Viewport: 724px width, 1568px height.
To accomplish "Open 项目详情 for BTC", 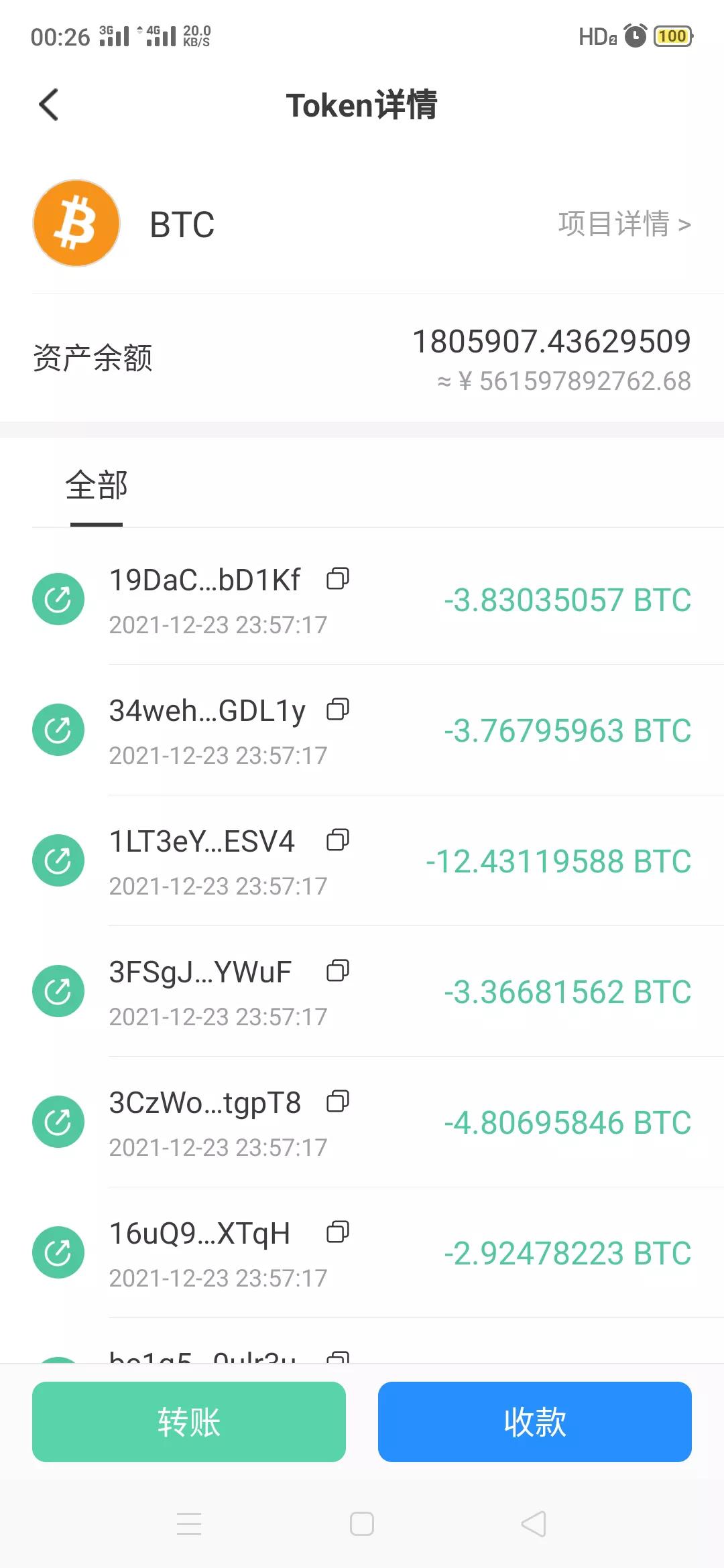I will click(624, 224).
